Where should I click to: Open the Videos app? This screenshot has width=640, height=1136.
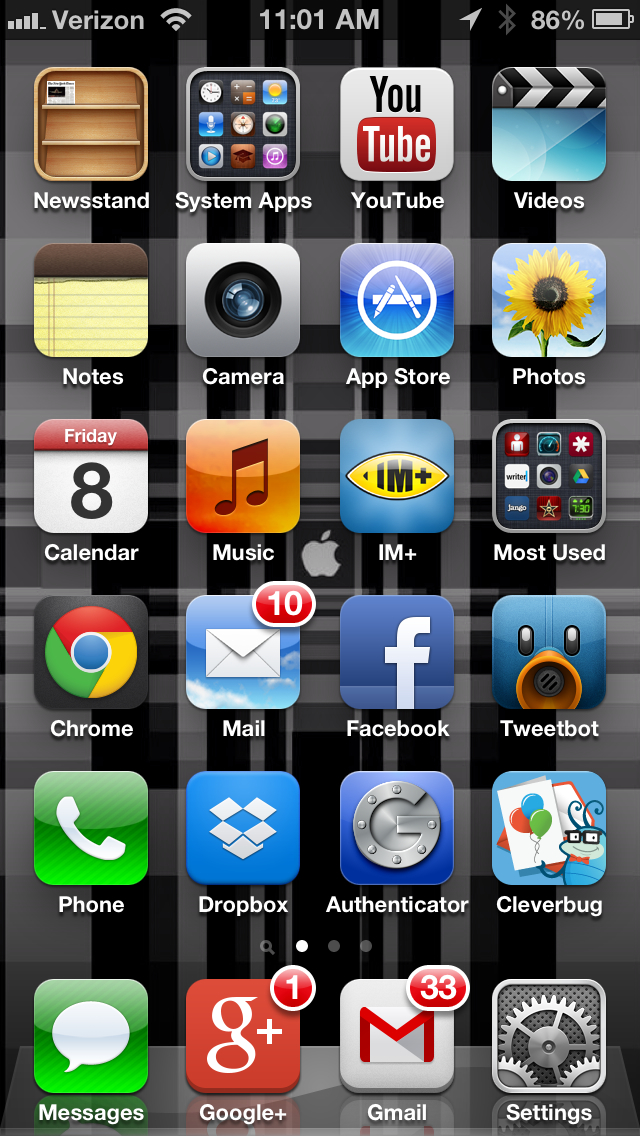pos(549,124)
